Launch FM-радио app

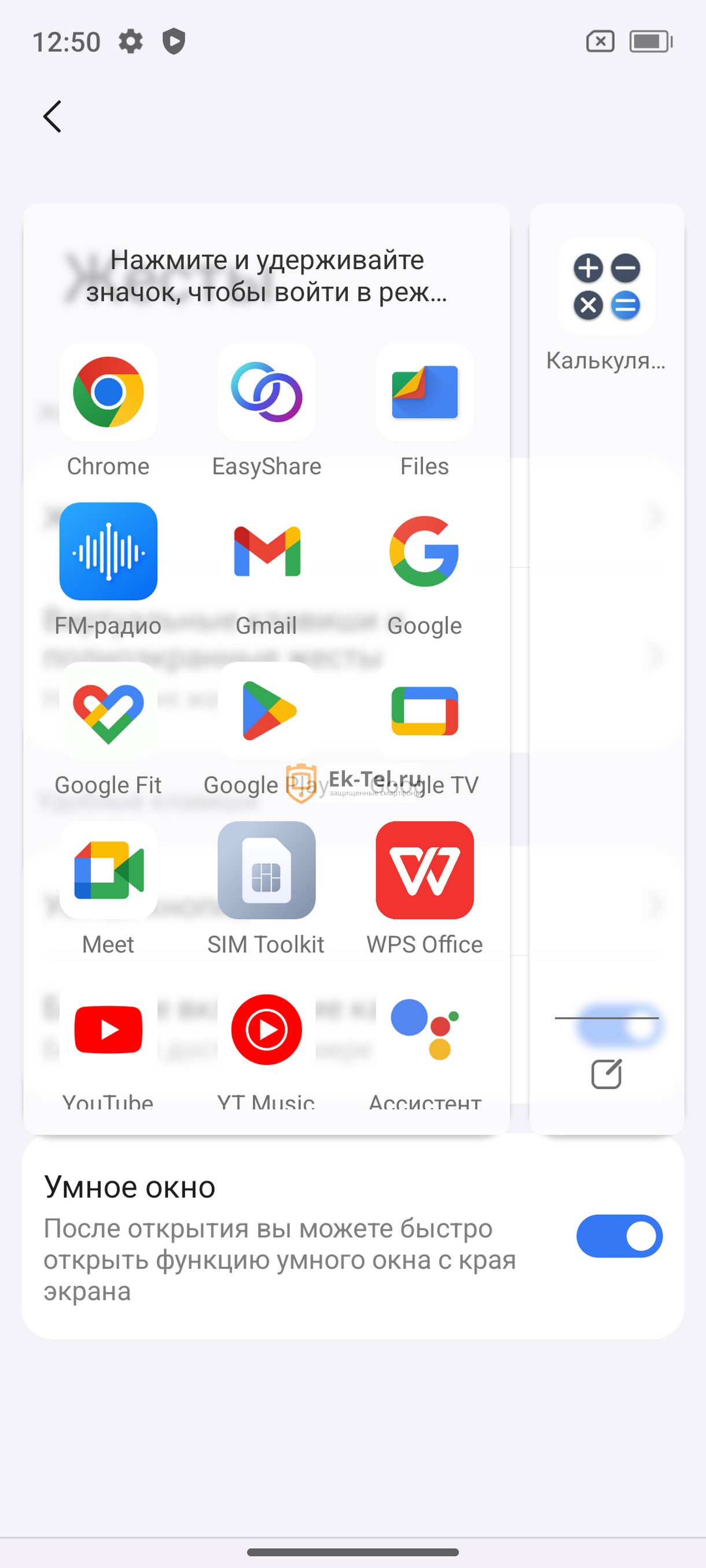[x=108, y=551]
